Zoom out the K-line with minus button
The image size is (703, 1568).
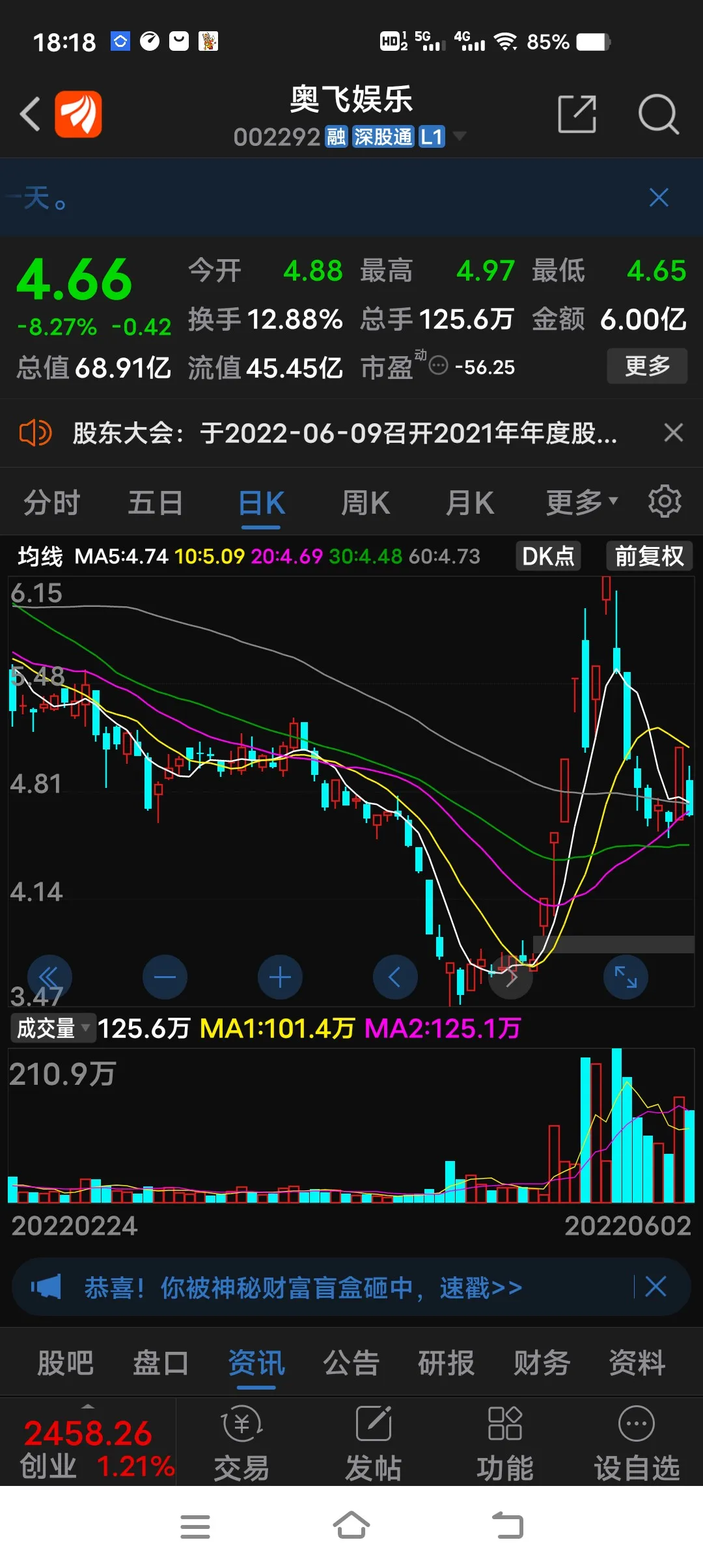[x=165, y=977]
